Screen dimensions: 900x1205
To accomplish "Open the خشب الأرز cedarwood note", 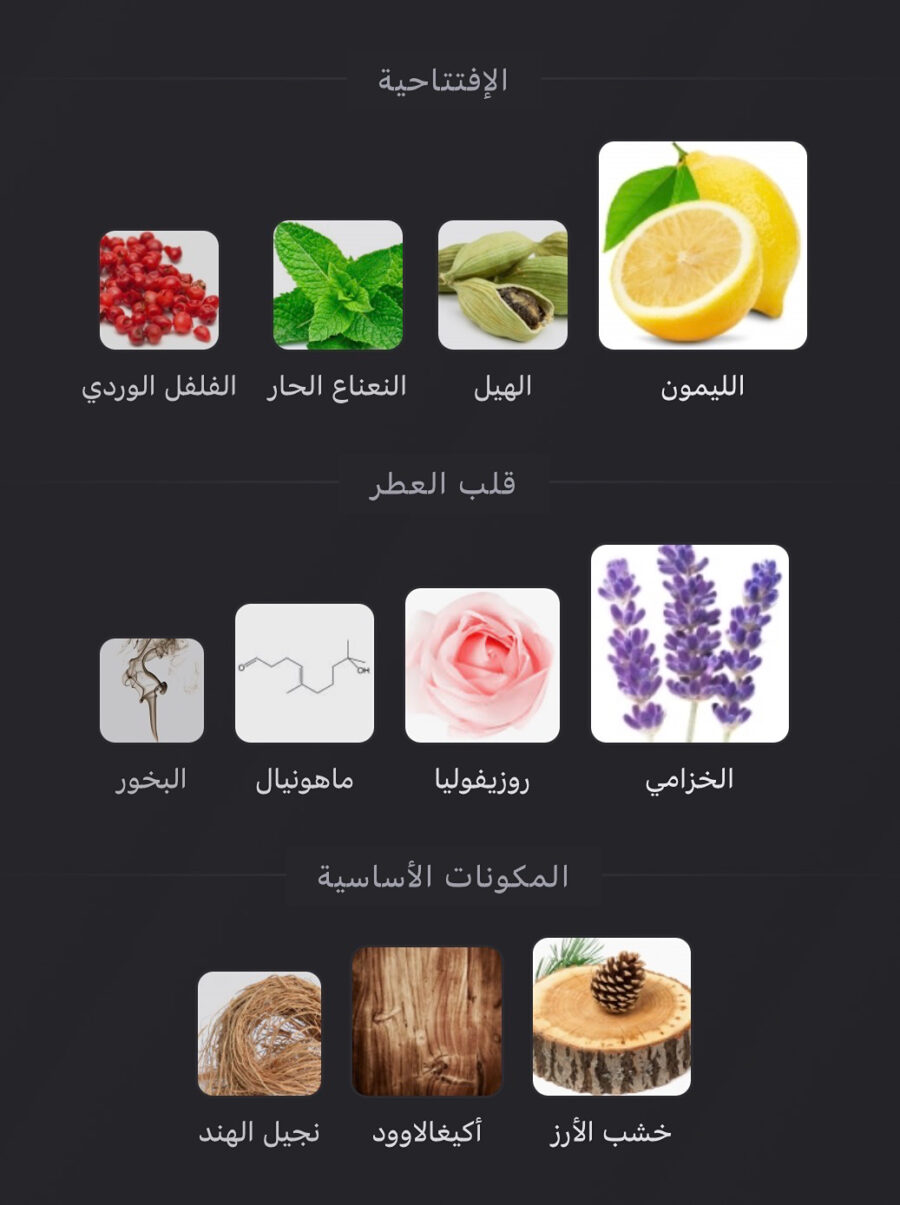I will pos(611,1016).
